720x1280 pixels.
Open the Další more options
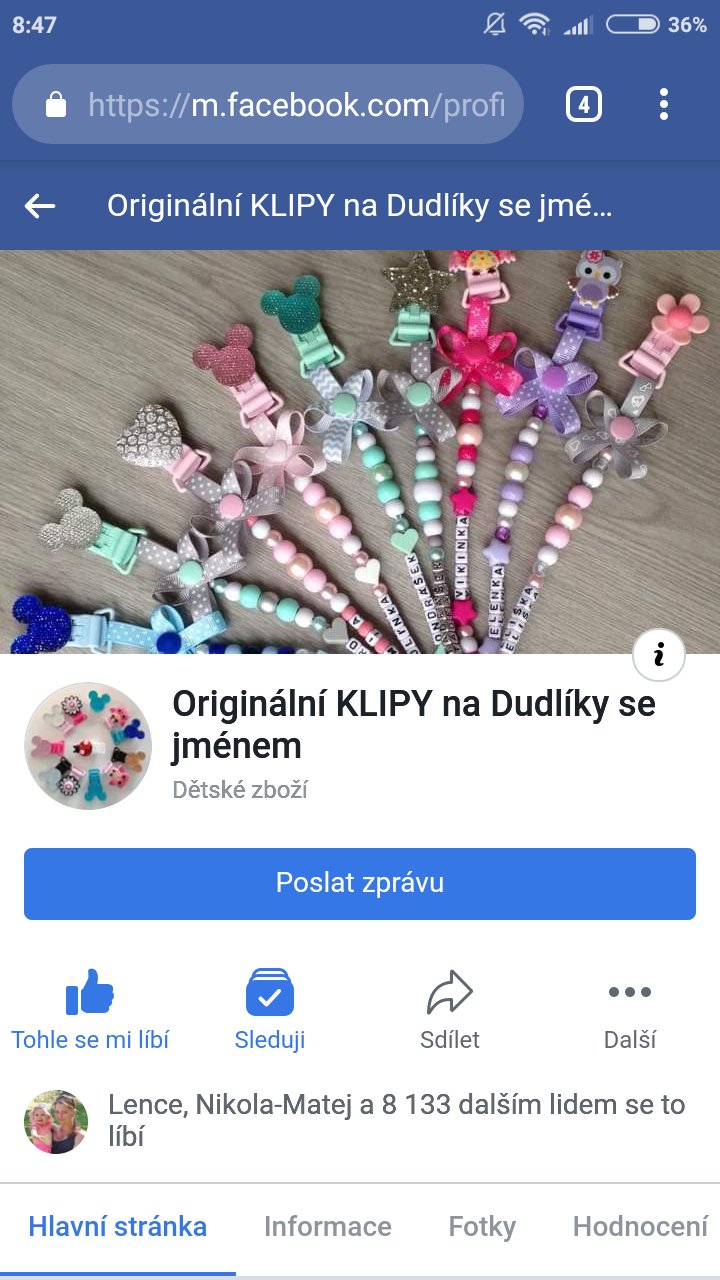click(x=630, y=1010)
